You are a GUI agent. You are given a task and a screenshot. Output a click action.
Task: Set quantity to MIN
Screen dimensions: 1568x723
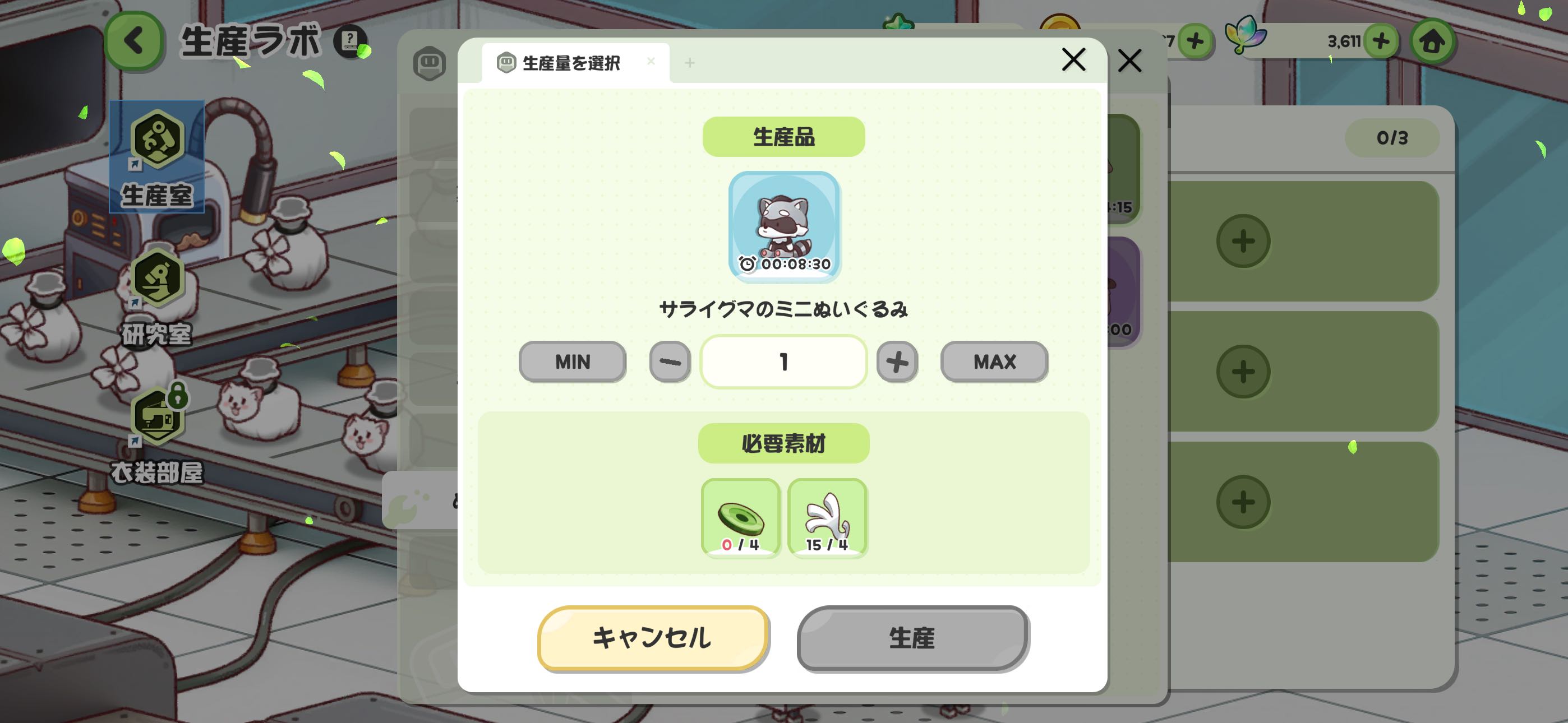pos(572,361)
